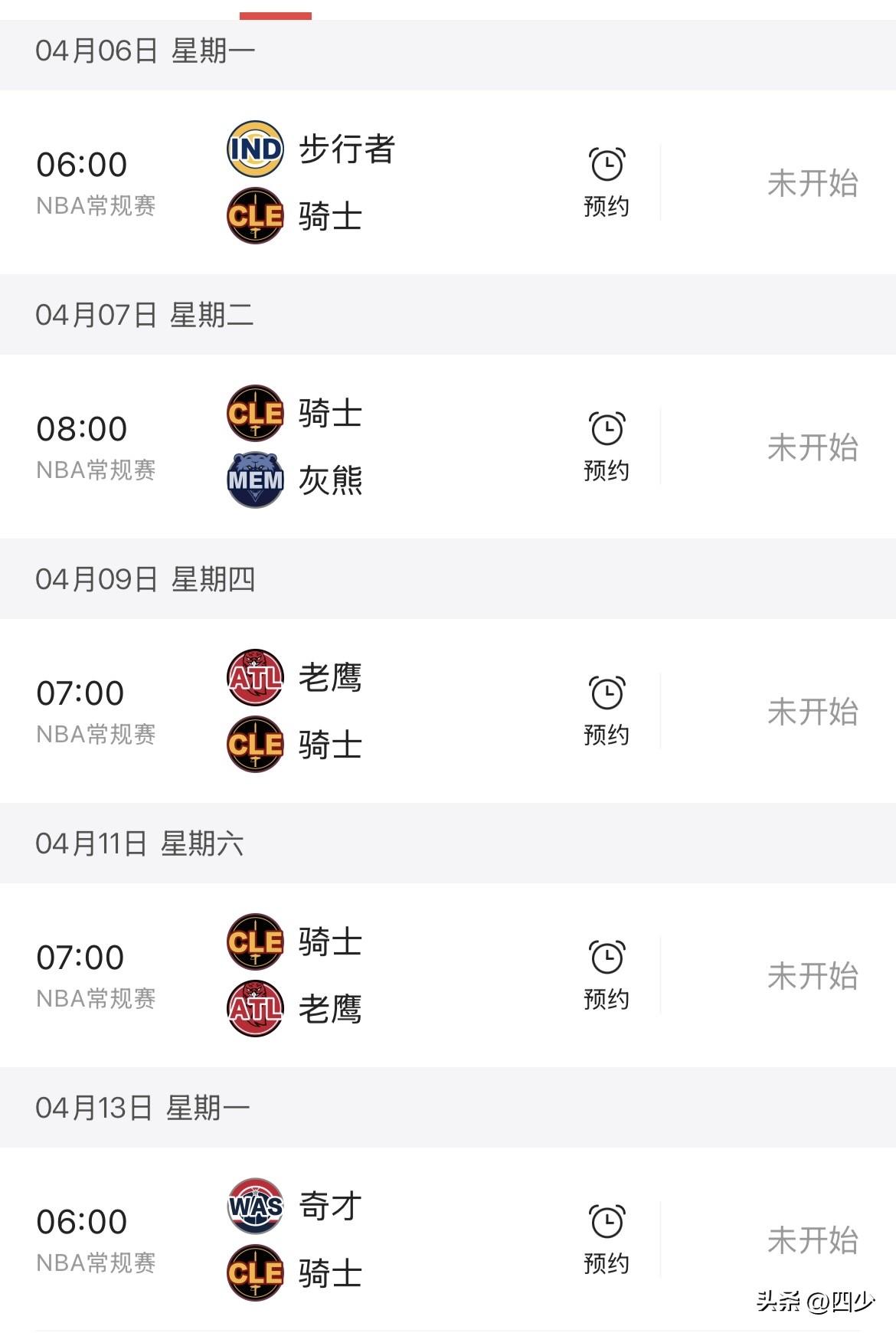Set a reminder for the Pacers vs Cavaliers game

[607, 182]
